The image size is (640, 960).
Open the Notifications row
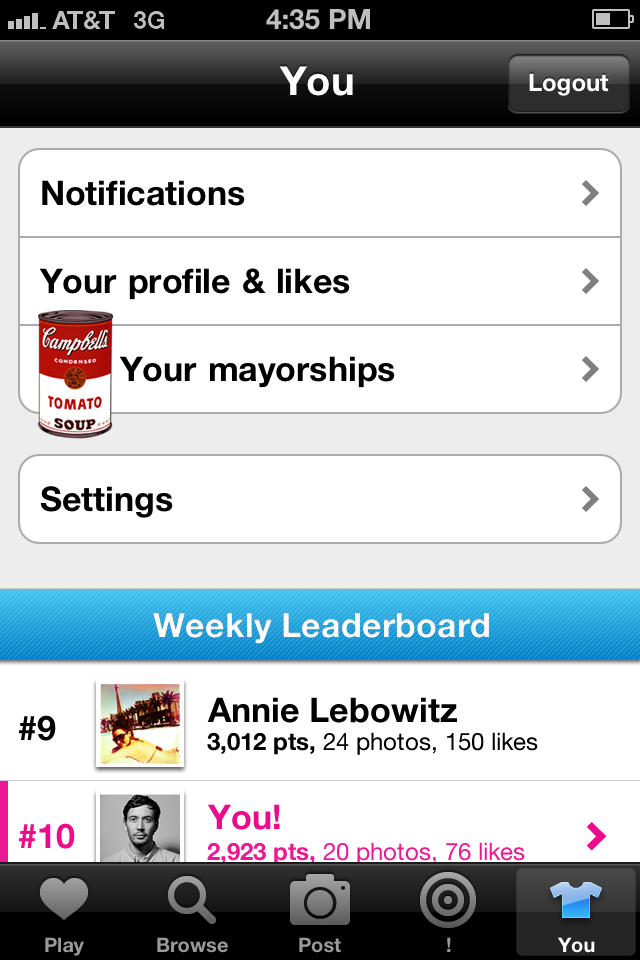320,193
